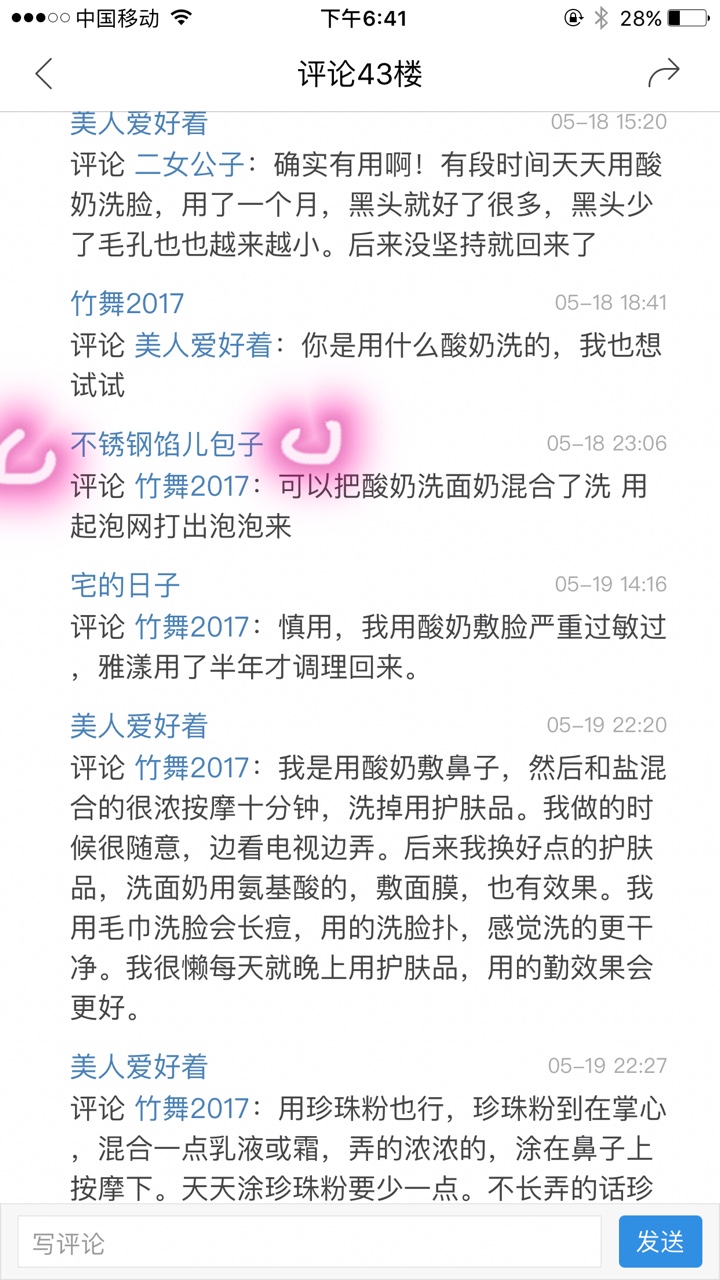Viewport: 720px width, 1280px height.
Task: Share this comment thread
Action: tap(663, 73)
